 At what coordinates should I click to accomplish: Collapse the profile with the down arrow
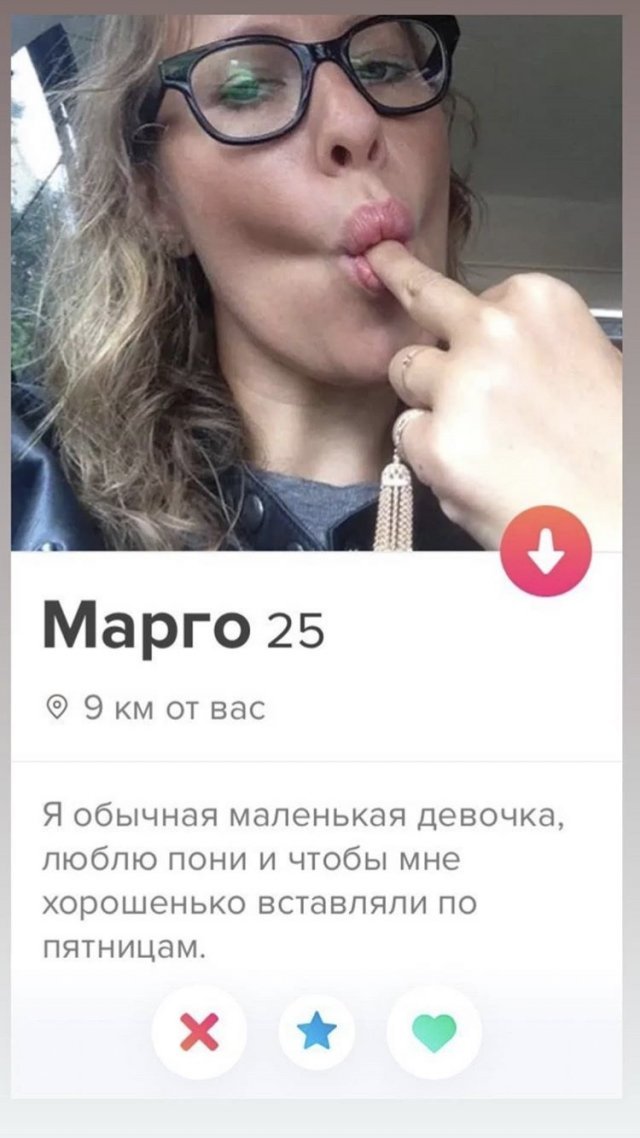point(545,552)
